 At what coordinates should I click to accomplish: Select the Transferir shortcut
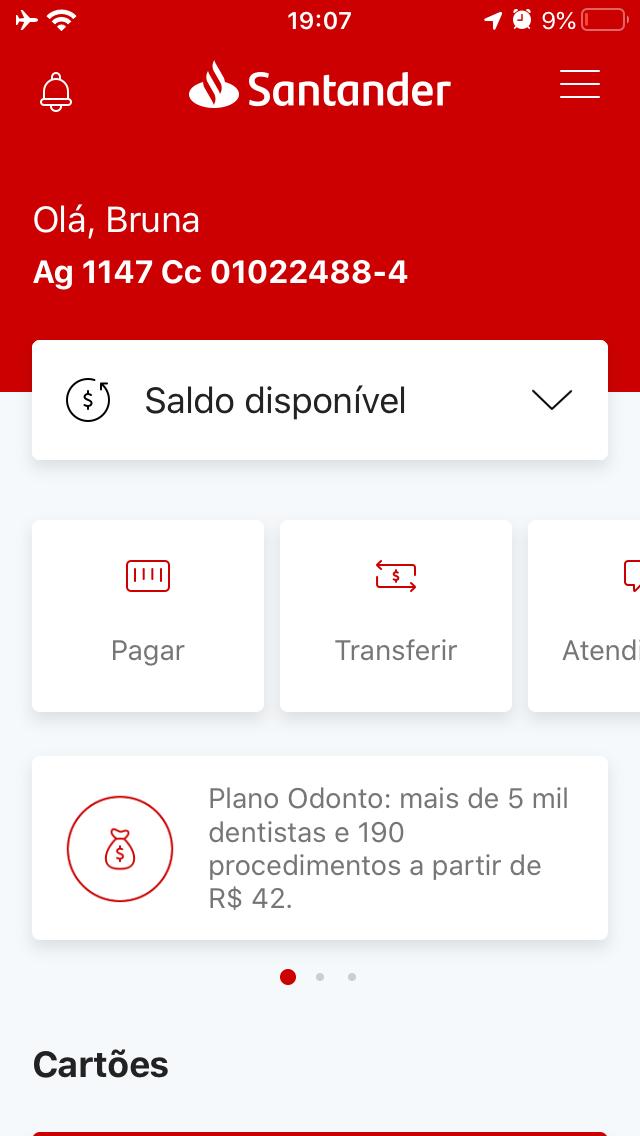click(396, 615)
